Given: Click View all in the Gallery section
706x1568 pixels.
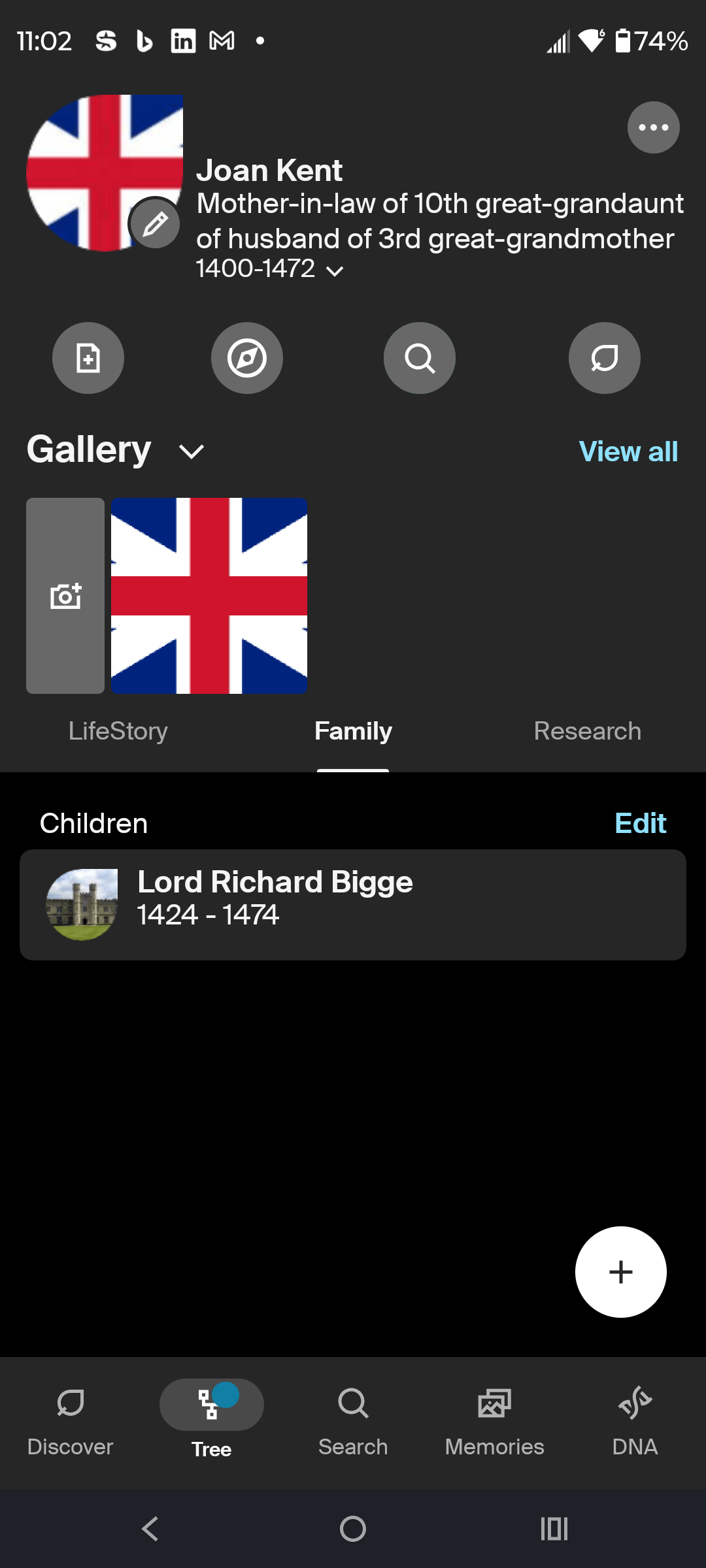Looking at the screenshot, I should point(627,451).
